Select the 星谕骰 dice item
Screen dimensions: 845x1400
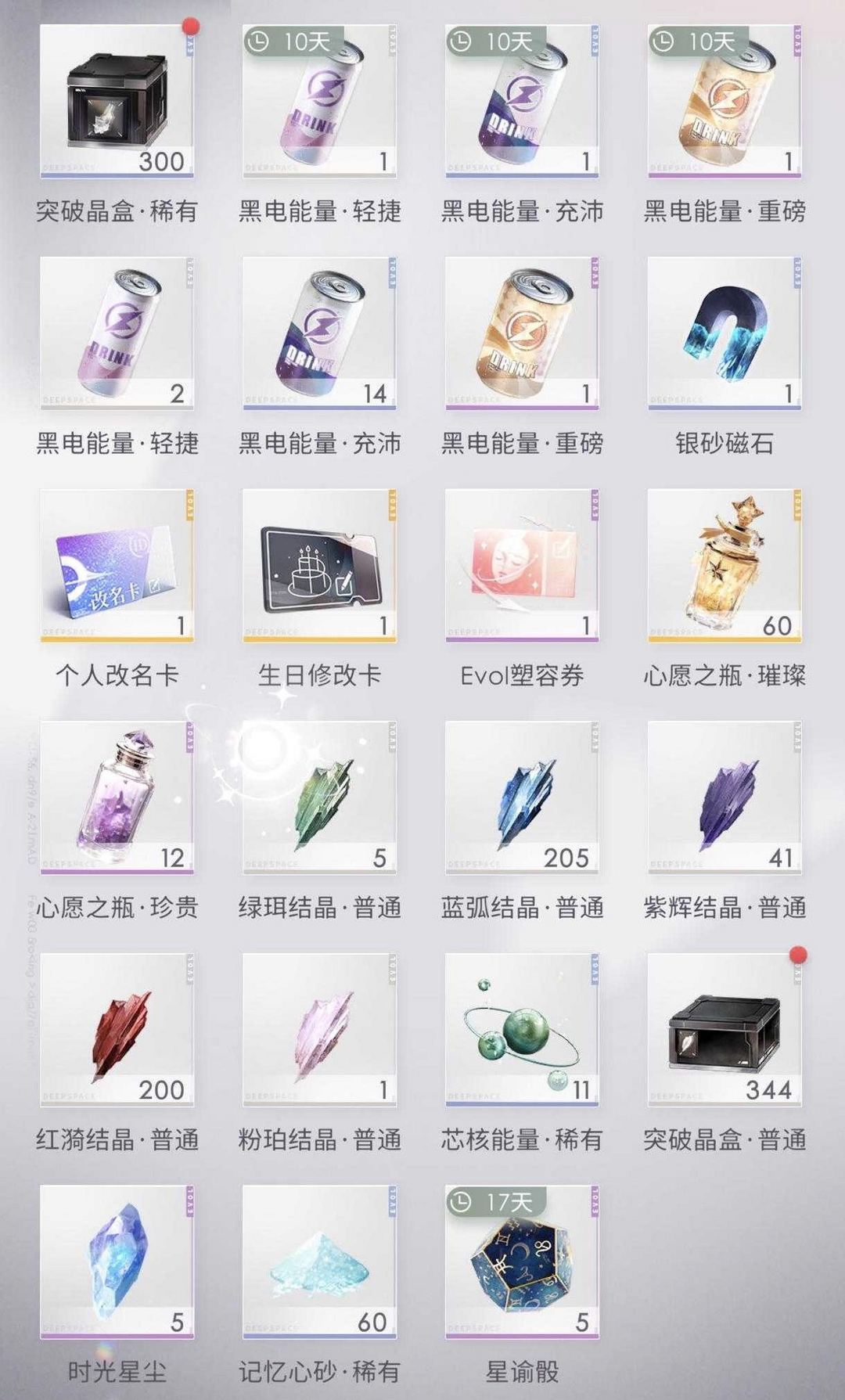pos(522,1261)
